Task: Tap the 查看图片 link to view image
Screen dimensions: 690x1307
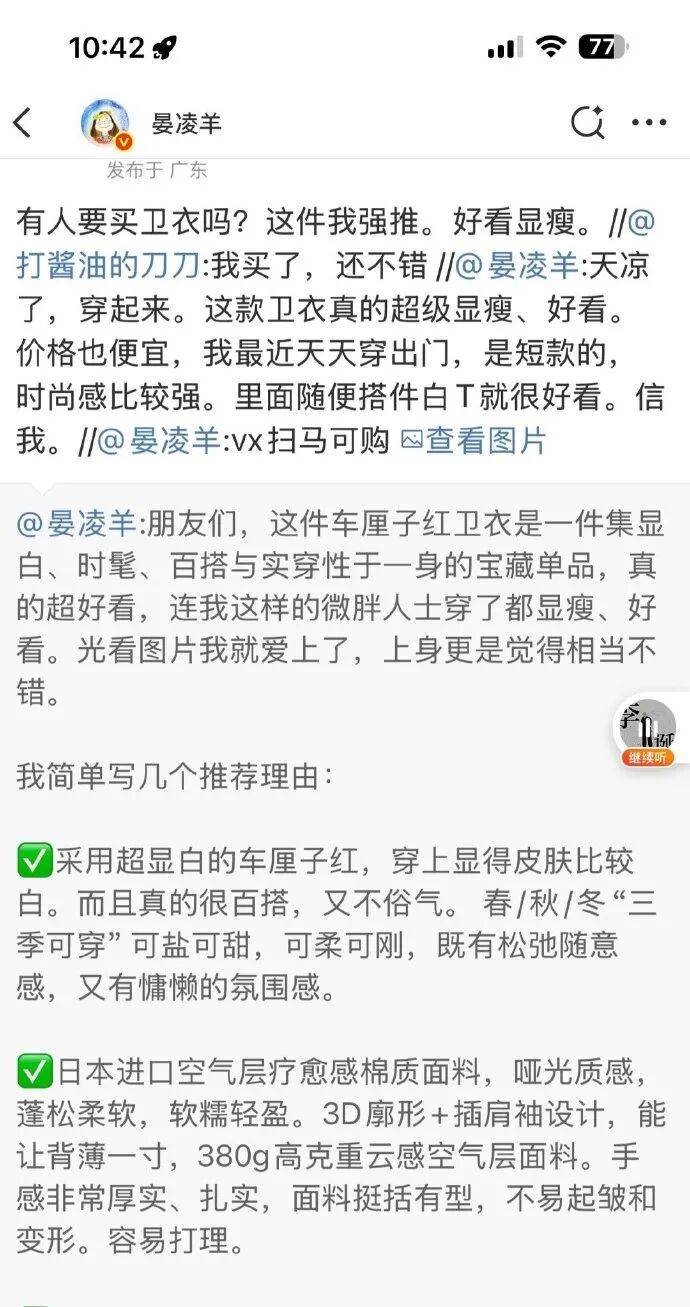Action: pyautogui.click(x=474, y=440)
